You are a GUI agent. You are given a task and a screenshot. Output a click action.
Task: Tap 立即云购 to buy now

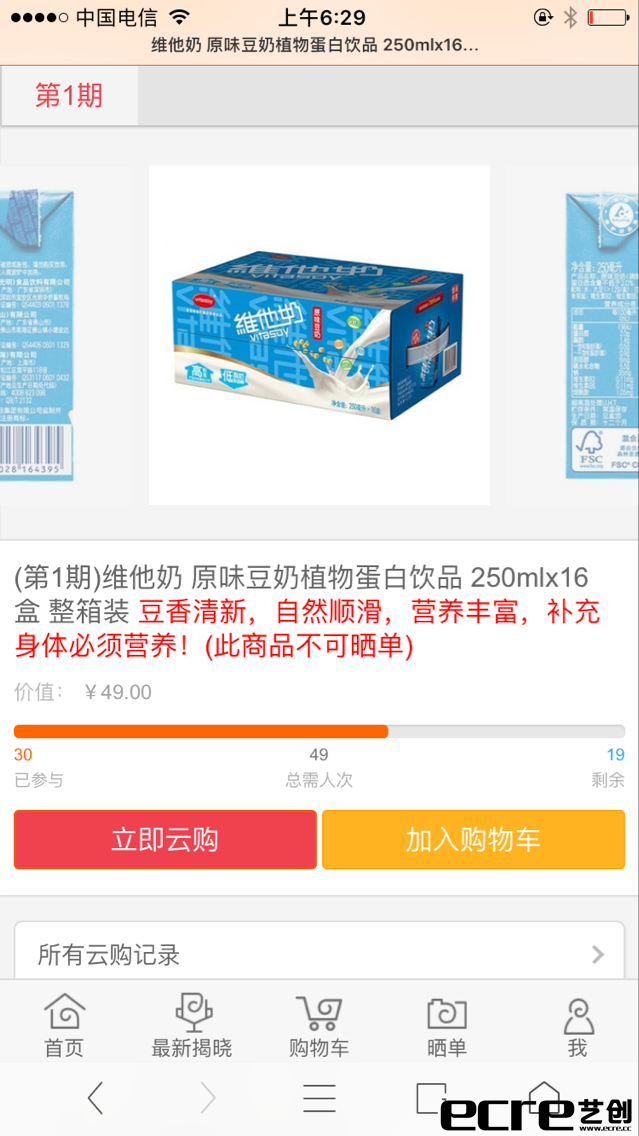pos(165,839)
